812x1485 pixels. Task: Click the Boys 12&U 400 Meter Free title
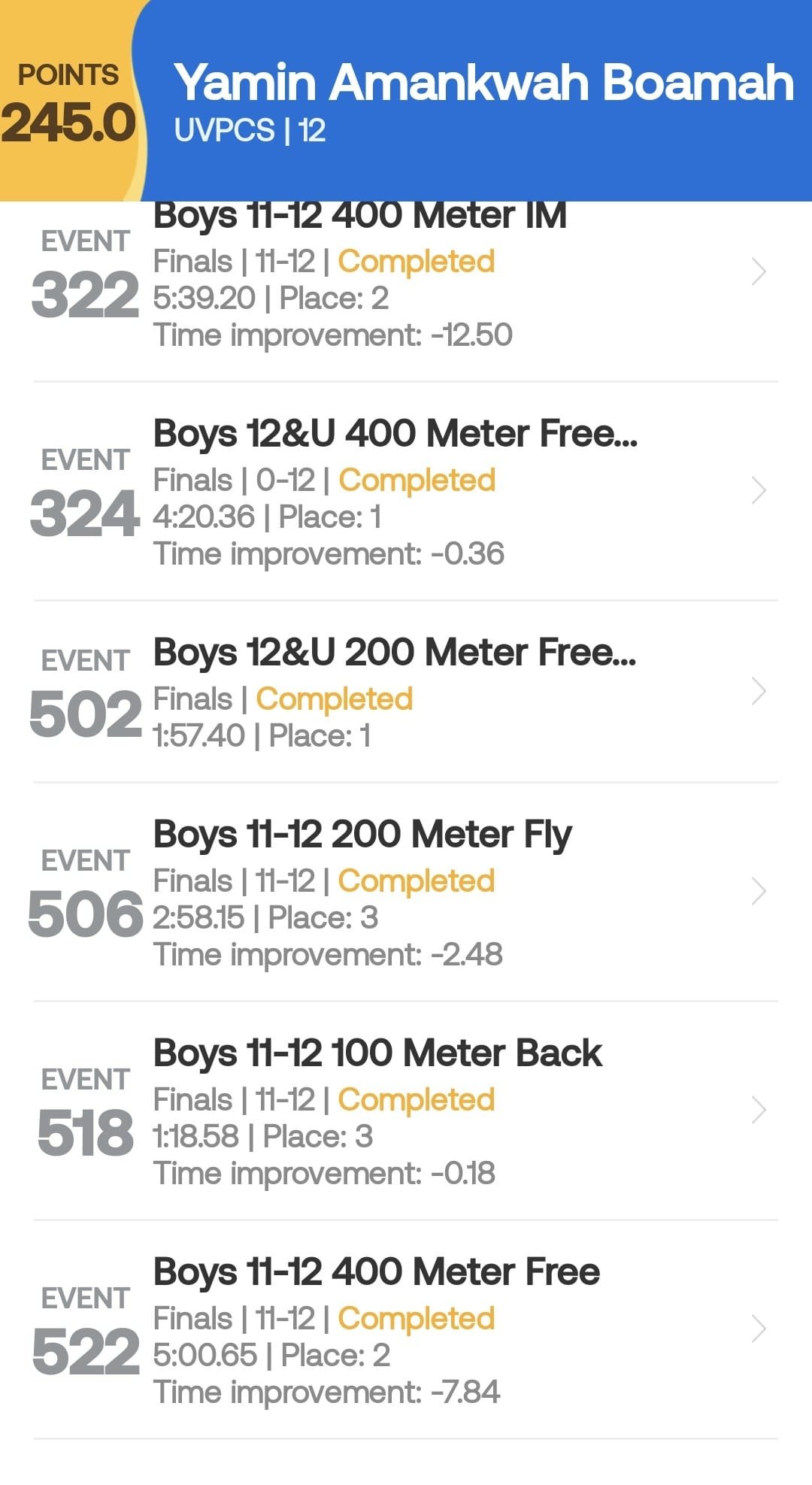click(x=395, y=434)
